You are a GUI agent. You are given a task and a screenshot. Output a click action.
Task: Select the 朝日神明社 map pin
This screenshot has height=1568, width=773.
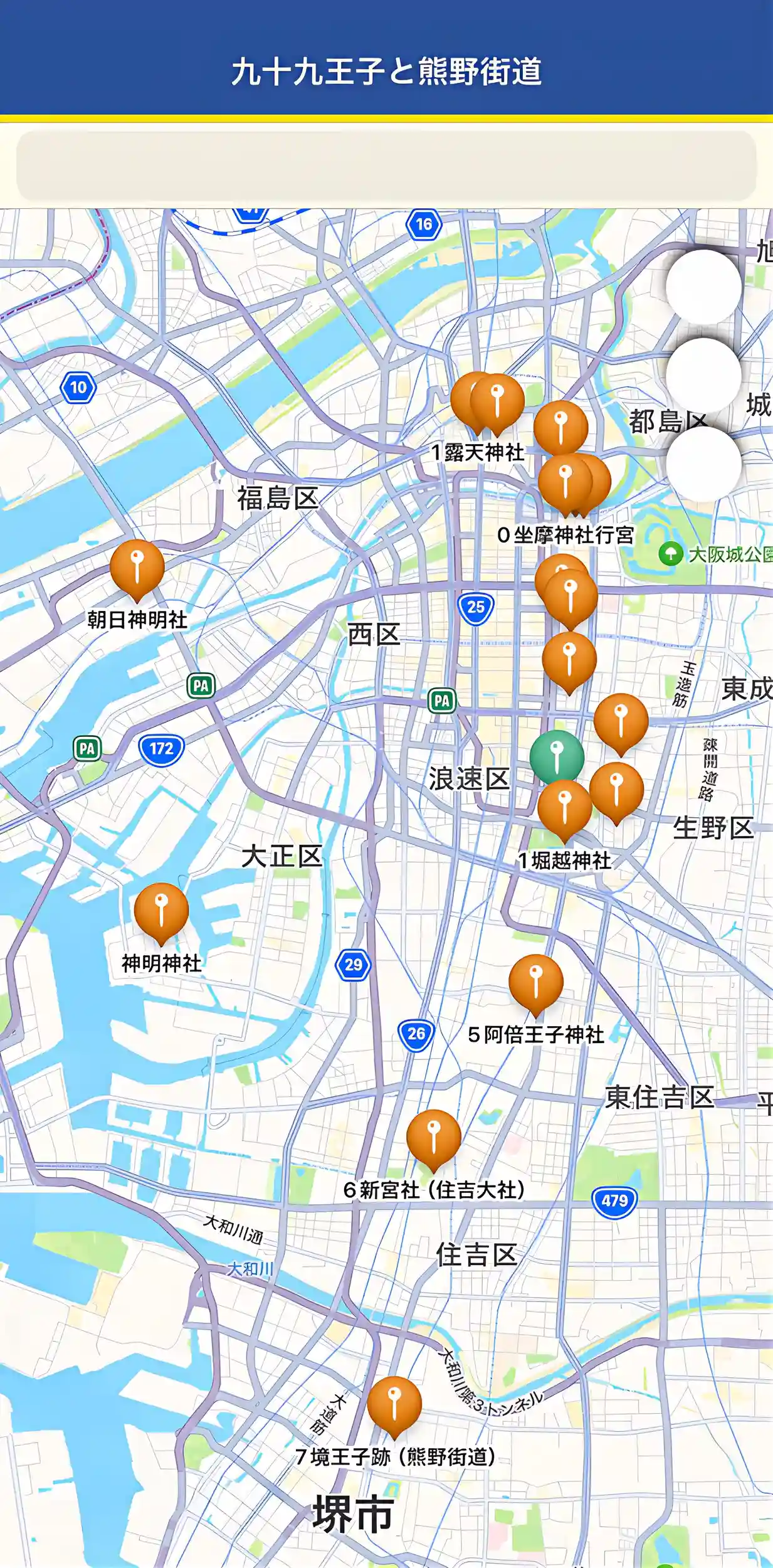tap(137, 568)
